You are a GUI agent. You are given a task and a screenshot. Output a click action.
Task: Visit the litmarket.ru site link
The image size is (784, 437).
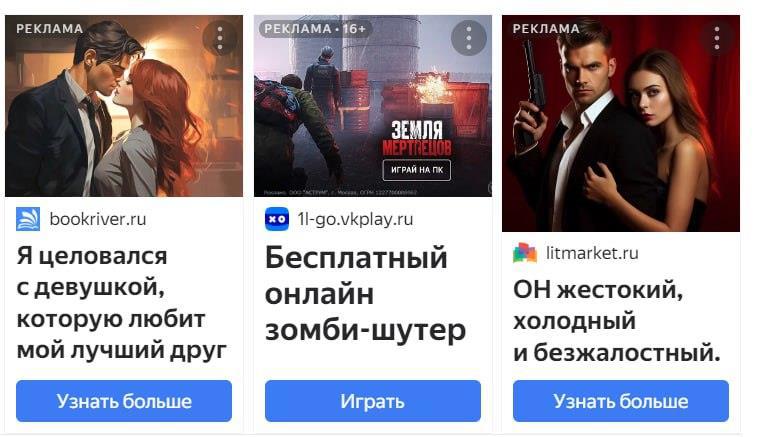click(x=592, y=253)
